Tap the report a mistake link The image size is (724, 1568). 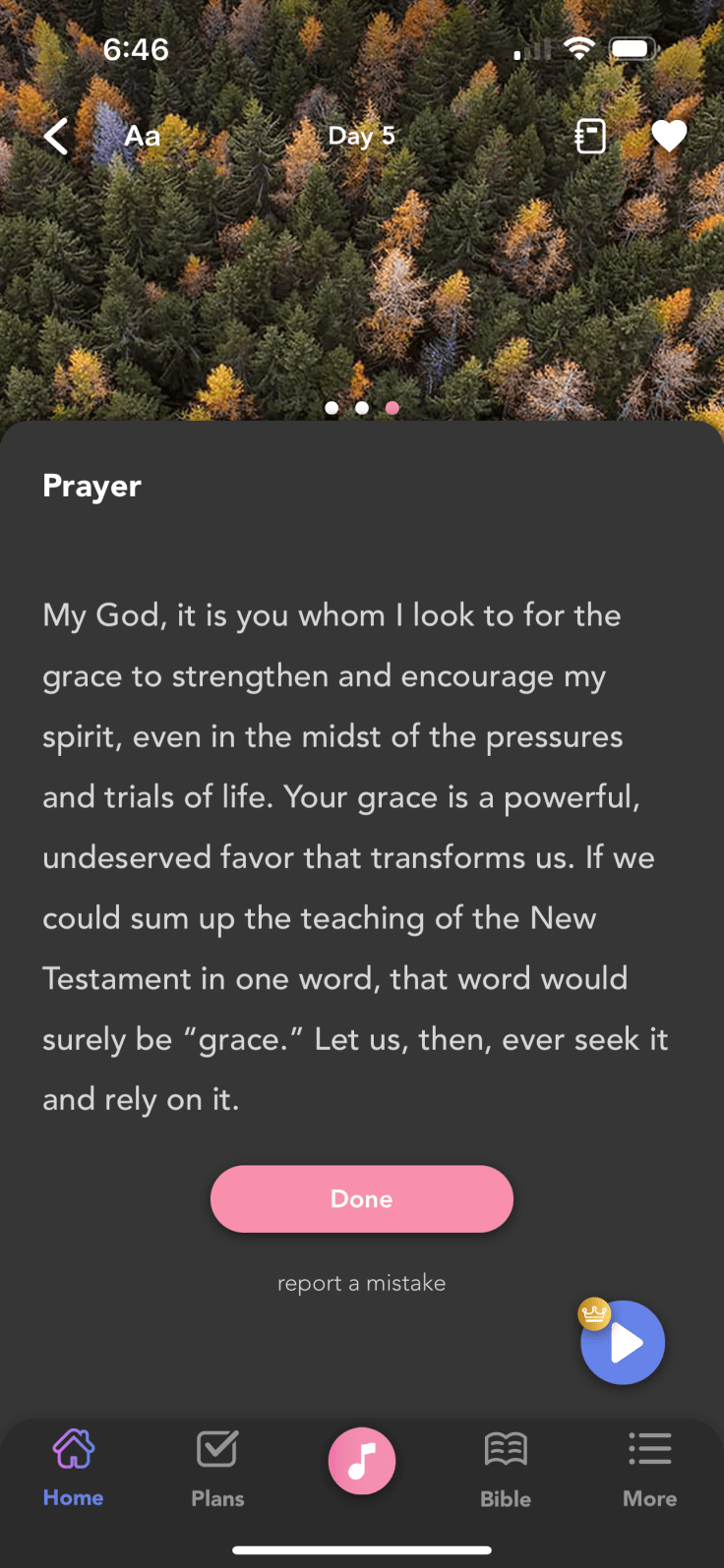[x=361, y=1283]
